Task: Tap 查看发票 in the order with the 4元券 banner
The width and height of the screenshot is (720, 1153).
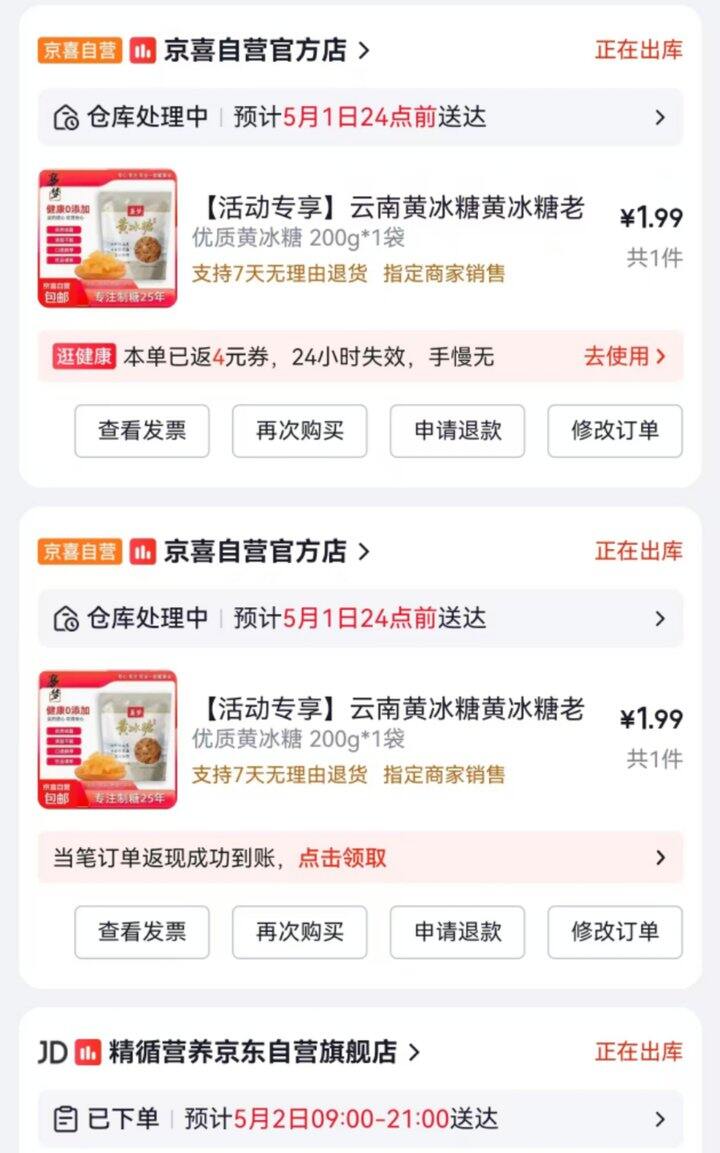Action: click(142, 431)
